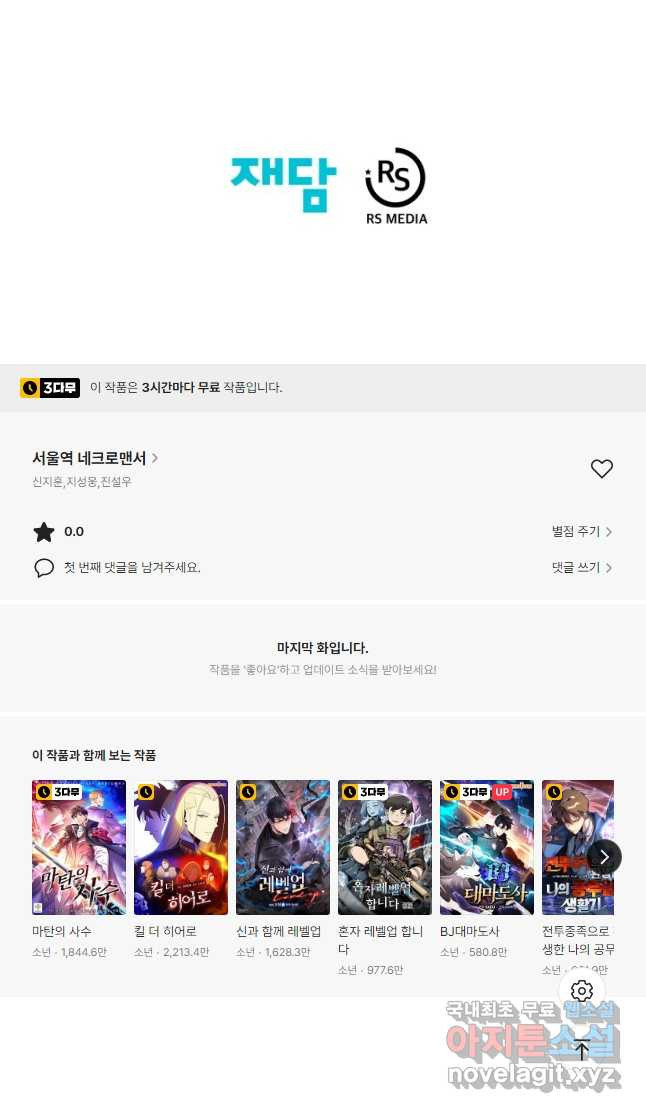
Task: Open the BJ대마도사 webtoon card
Action: 487,847
